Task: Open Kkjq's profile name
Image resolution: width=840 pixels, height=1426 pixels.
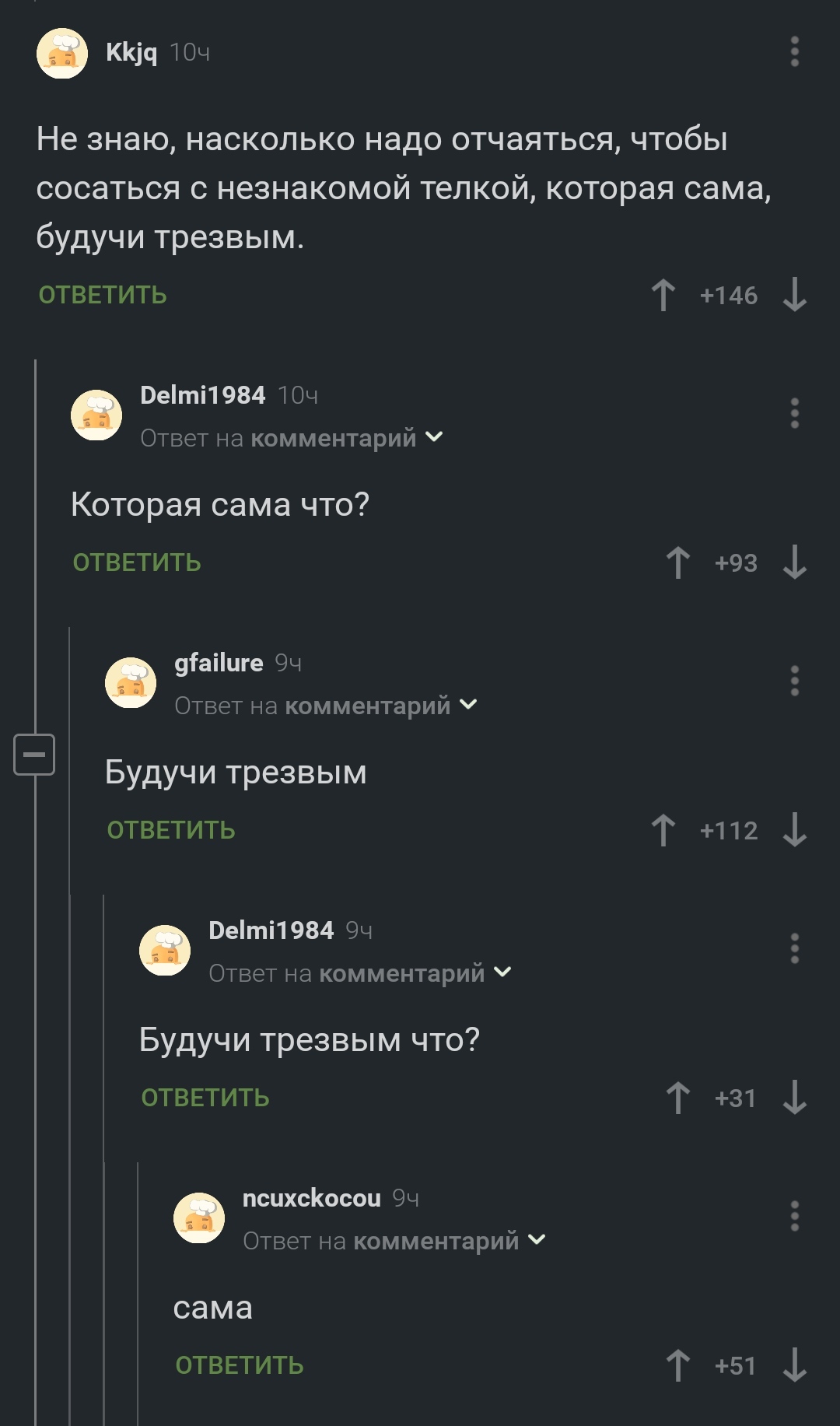Action: [131, 52]
